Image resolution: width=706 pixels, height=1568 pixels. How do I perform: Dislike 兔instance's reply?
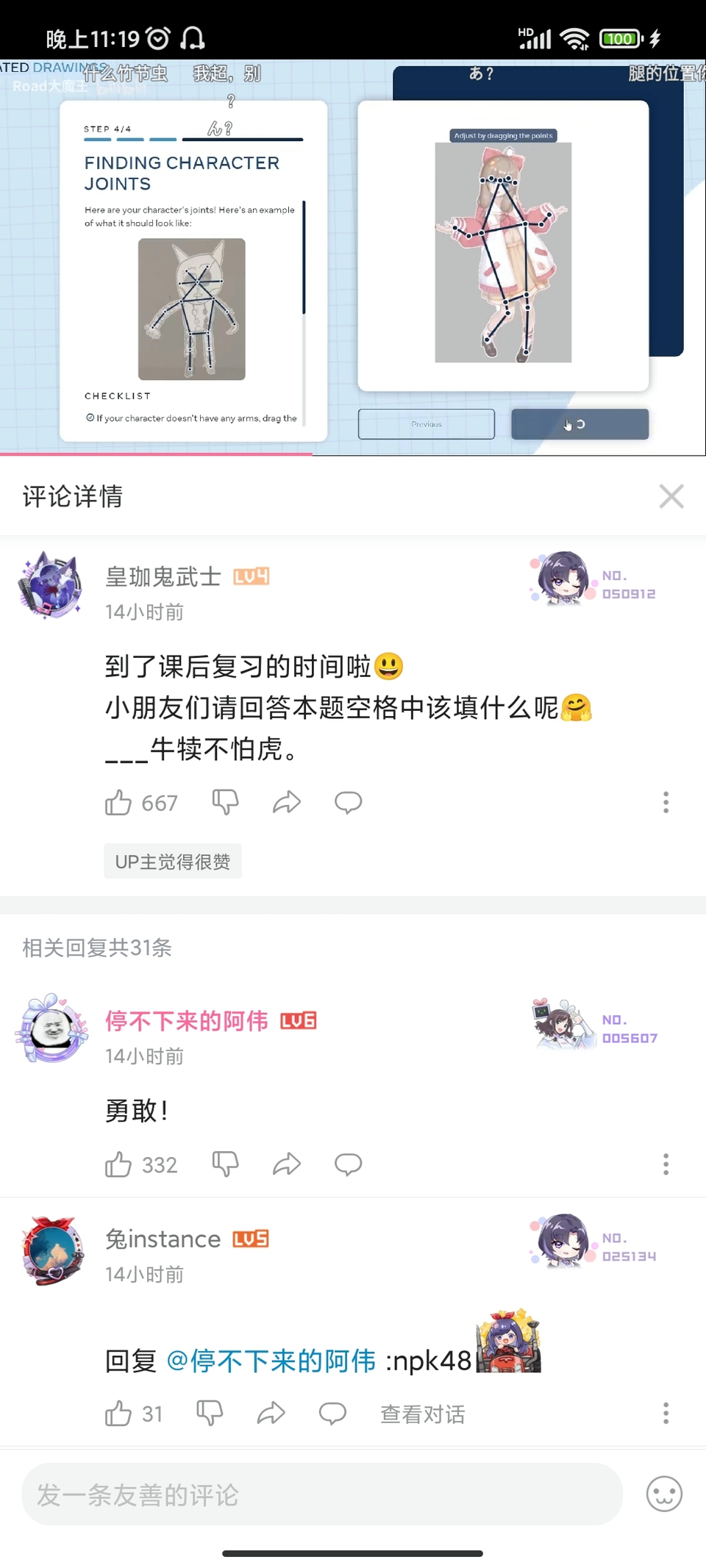210,1413
